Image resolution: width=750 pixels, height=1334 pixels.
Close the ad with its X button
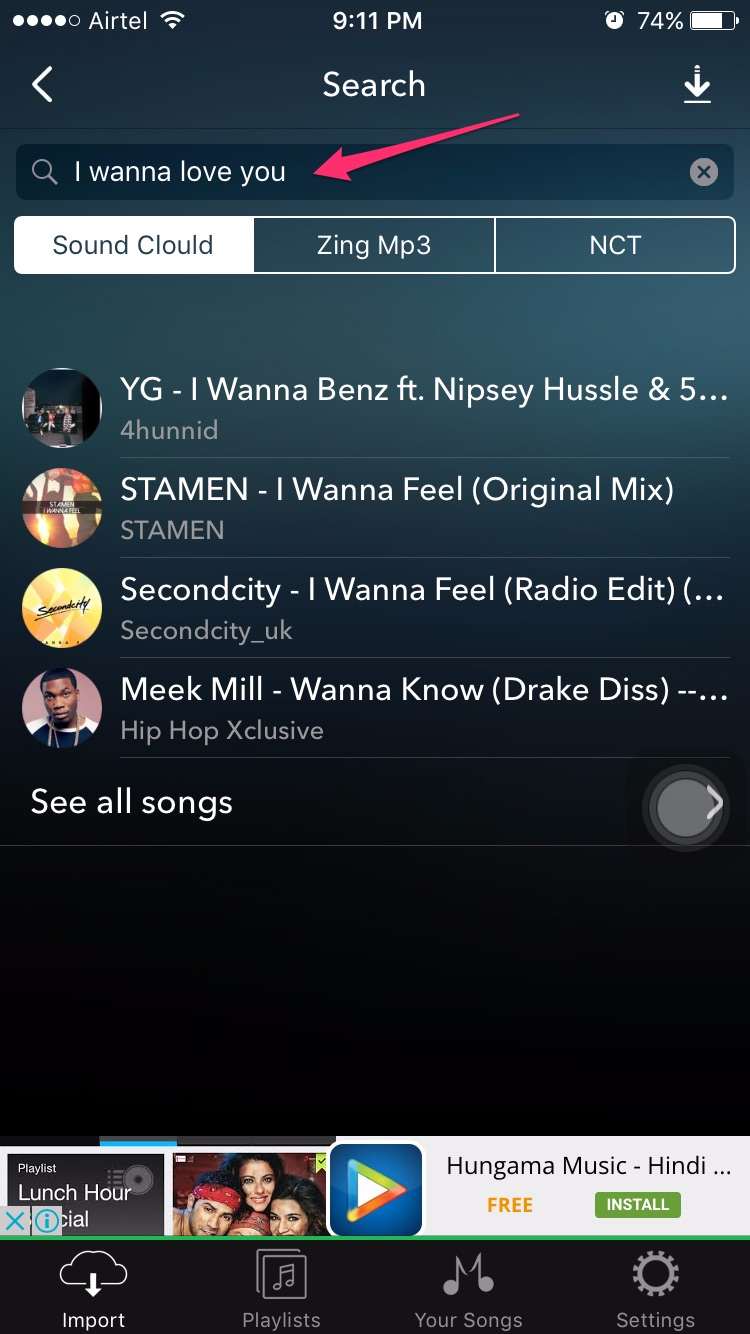(x=14, y=1221)
